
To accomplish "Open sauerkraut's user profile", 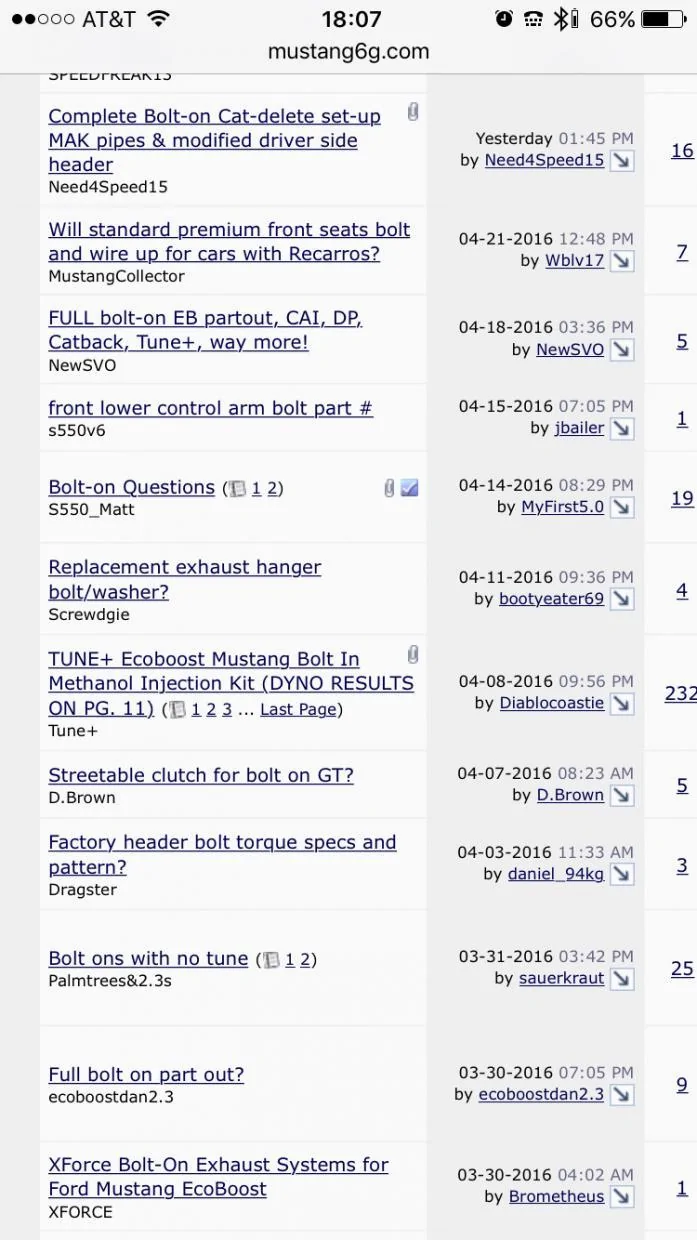I will tap(561, 979).
